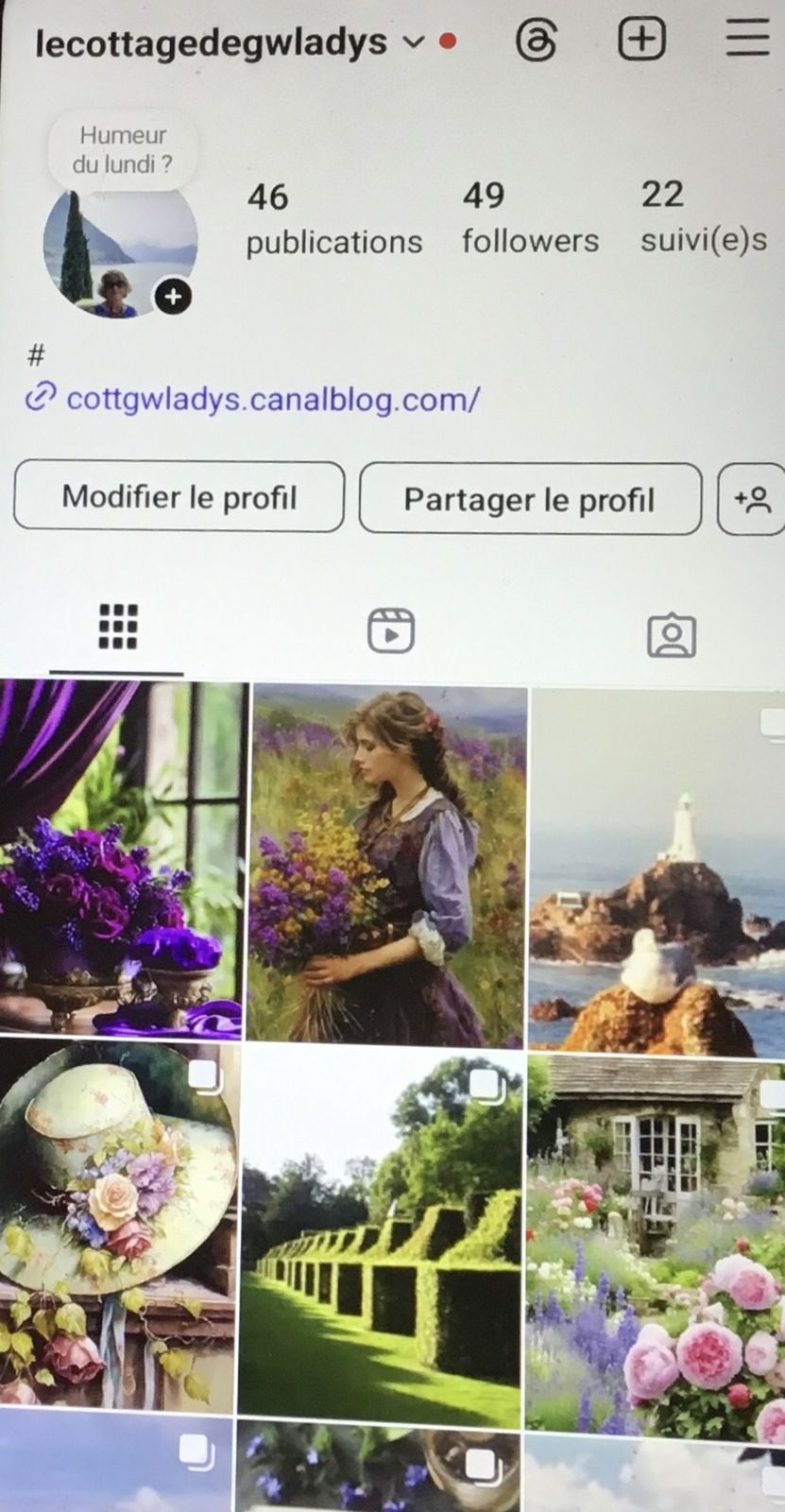Open the purple flowers bouquet post
Image resolution: width=785 pixels, height=1512 pixels.
coord(121,858)
